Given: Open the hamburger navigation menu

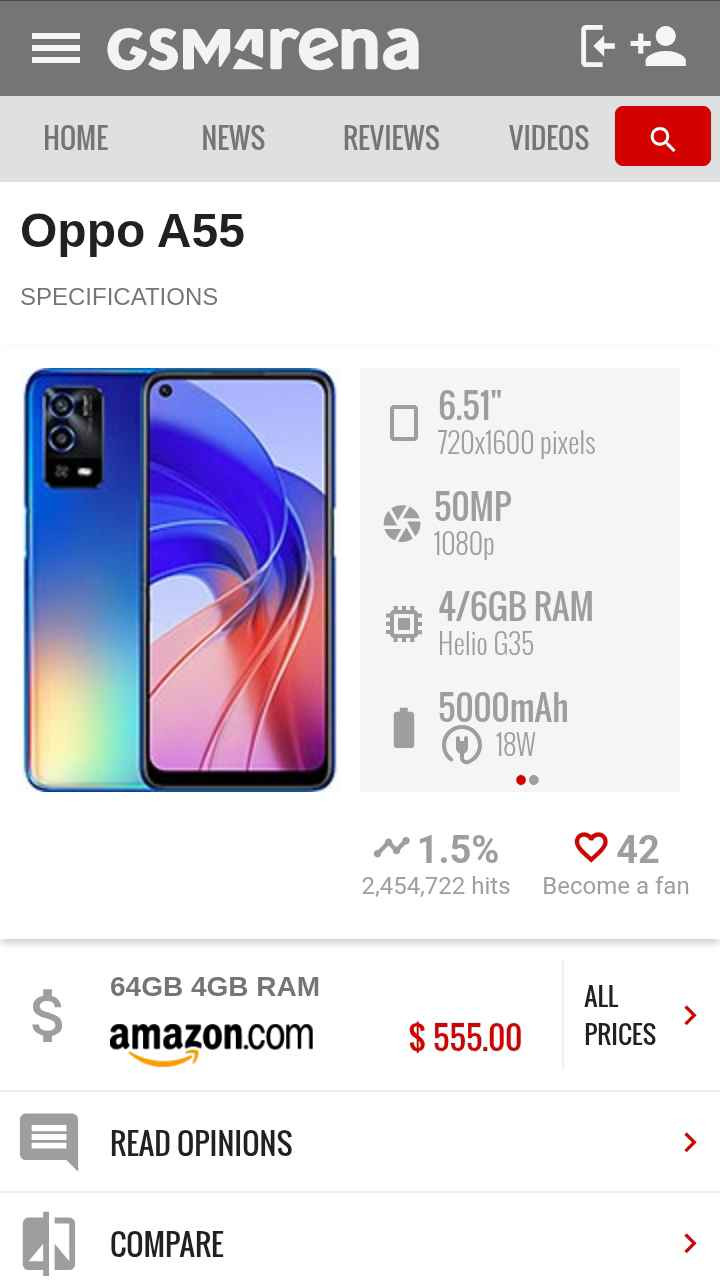Looking at the screenshot, I should pos(57,47).
